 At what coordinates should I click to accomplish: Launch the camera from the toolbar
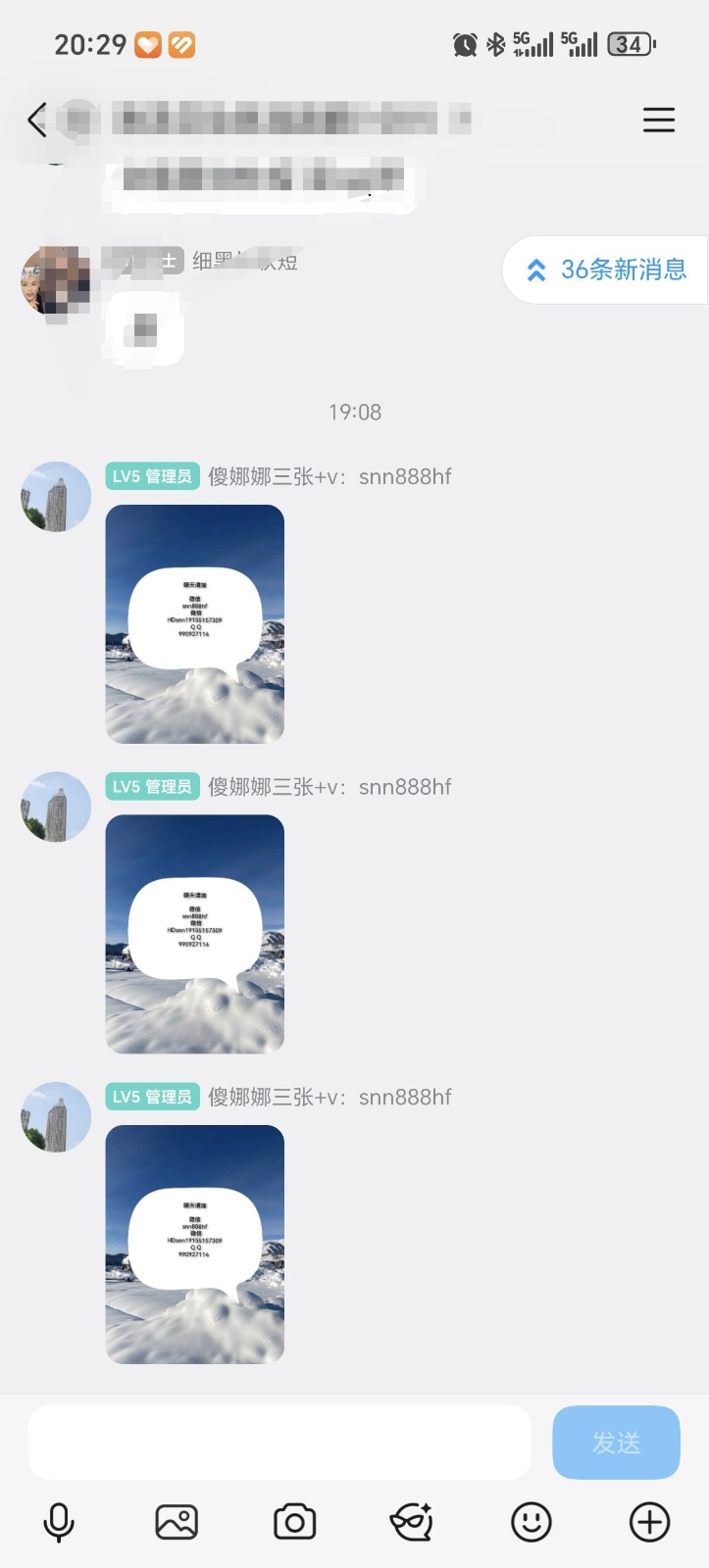(x=295, y=1522)
